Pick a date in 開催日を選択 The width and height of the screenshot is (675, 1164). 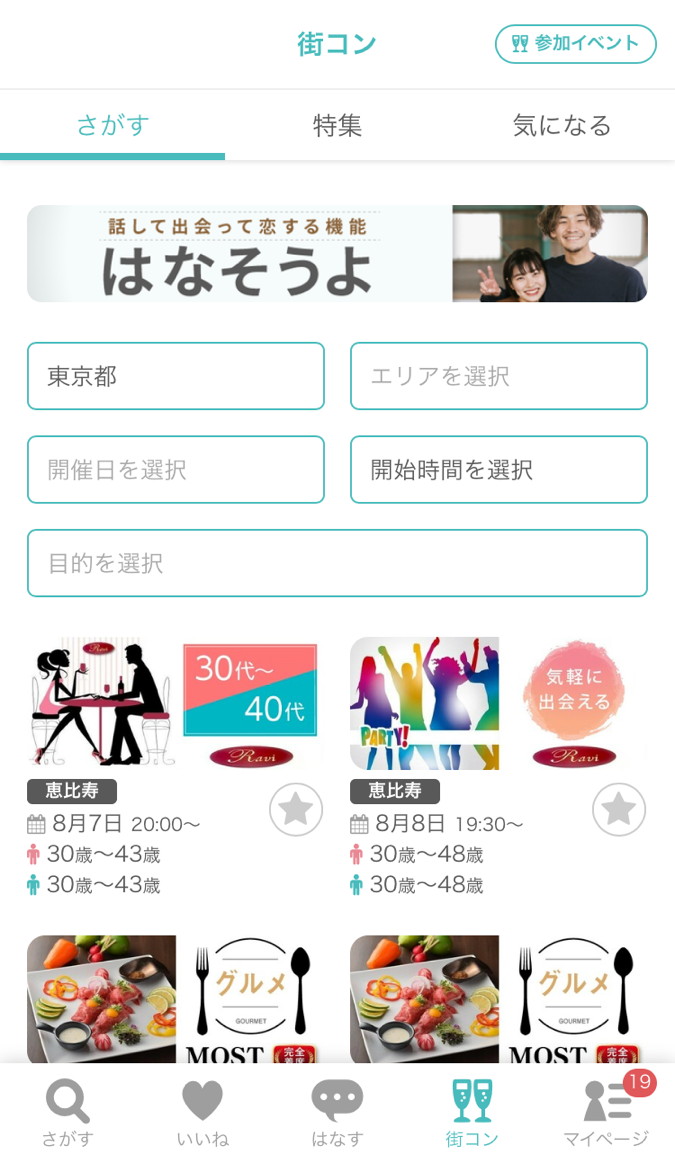tap(176, 470)
